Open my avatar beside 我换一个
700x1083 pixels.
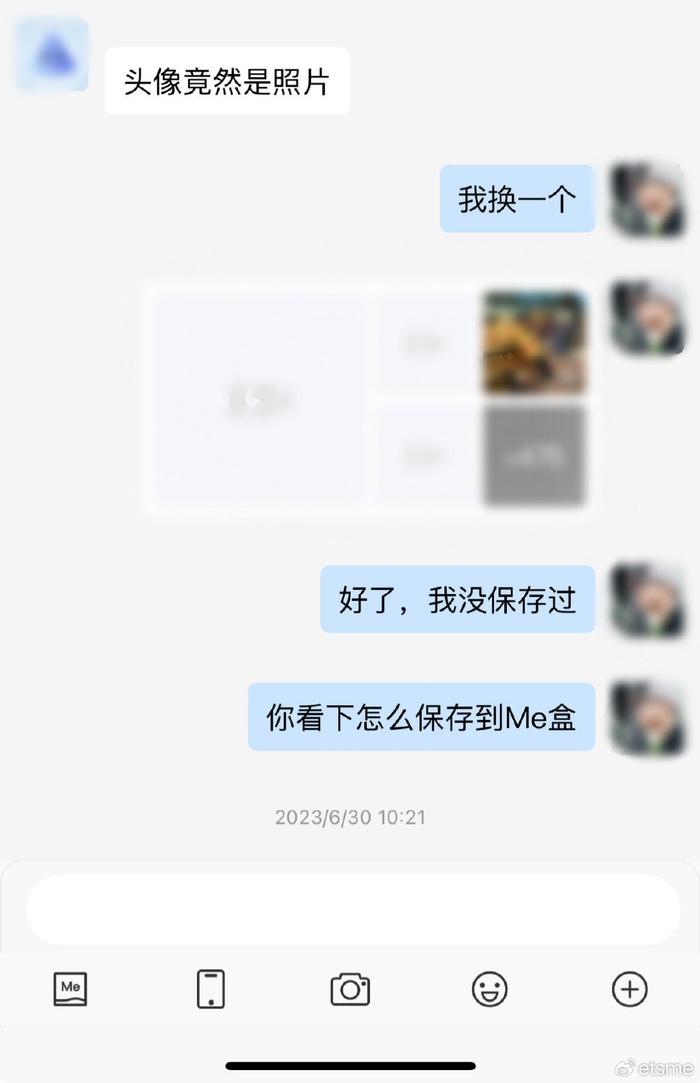647,200
